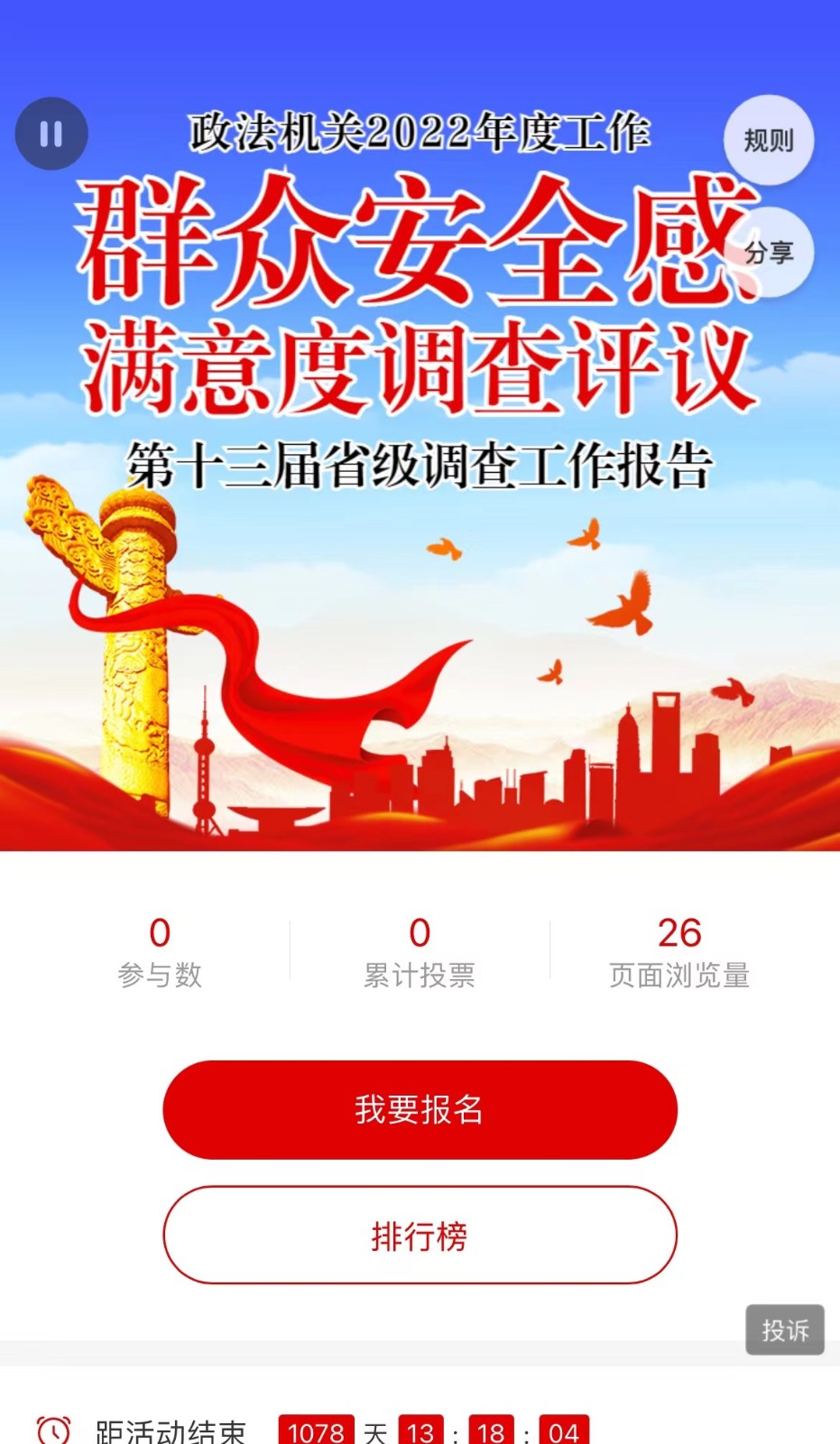
Task: Pause the background music
Action: point(51,134)
